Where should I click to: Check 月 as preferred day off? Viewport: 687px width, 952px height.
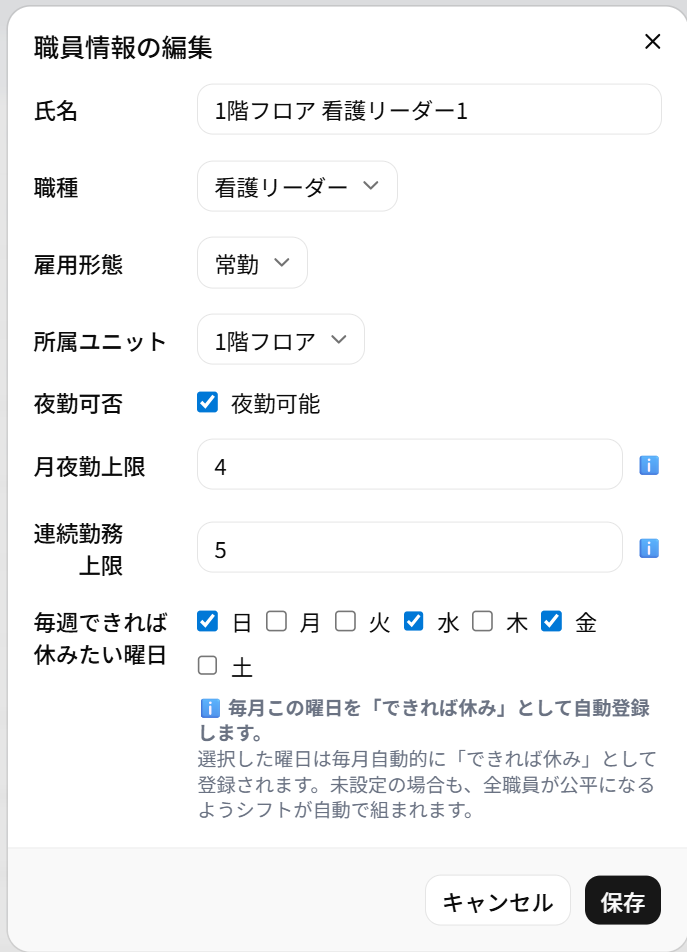click(277, 621)
